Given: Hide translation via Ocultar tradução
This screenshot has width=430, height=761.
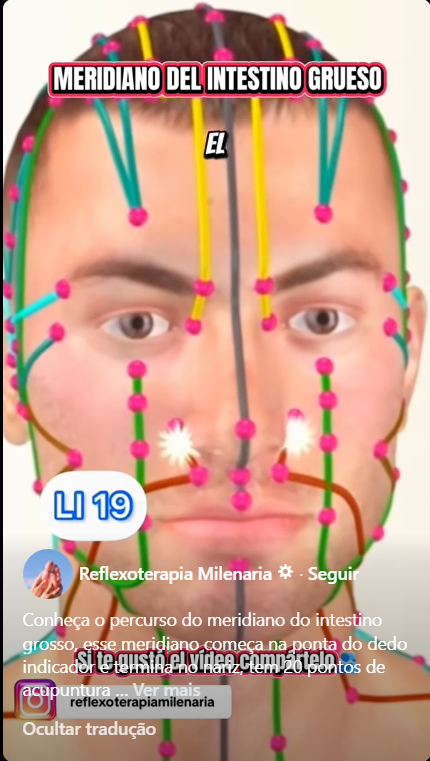Looking at the screenshot, I should [x=89, y=729].
